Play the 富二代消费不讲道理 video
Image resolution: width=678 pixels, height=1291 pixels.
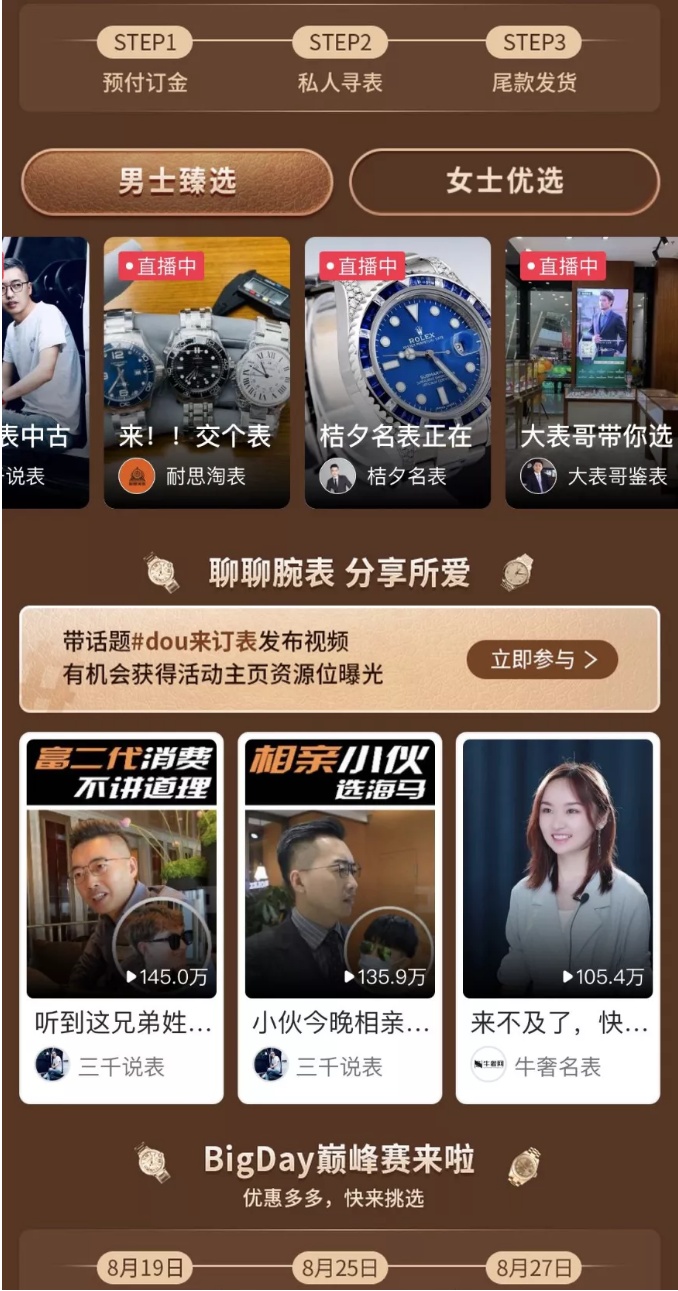click(121, 868)
